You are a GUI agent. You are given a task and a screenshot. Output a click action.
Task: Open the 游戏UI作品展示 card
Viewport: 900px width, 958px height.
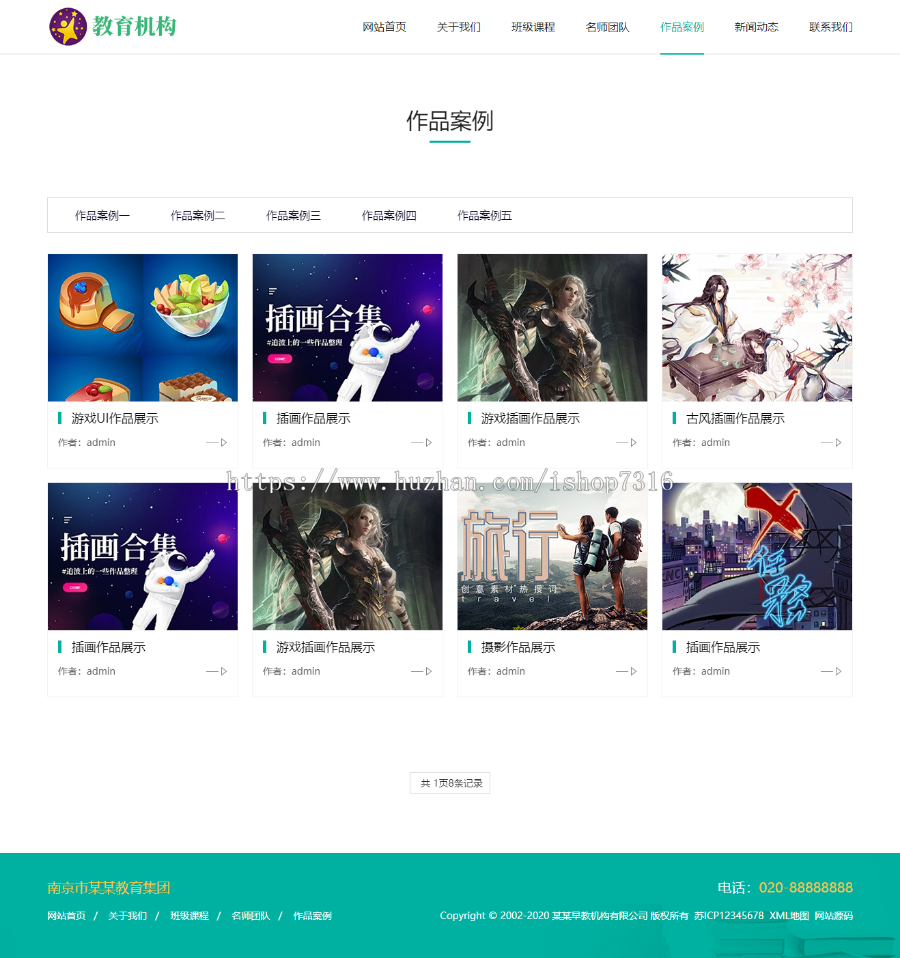[x=142, y=328]
